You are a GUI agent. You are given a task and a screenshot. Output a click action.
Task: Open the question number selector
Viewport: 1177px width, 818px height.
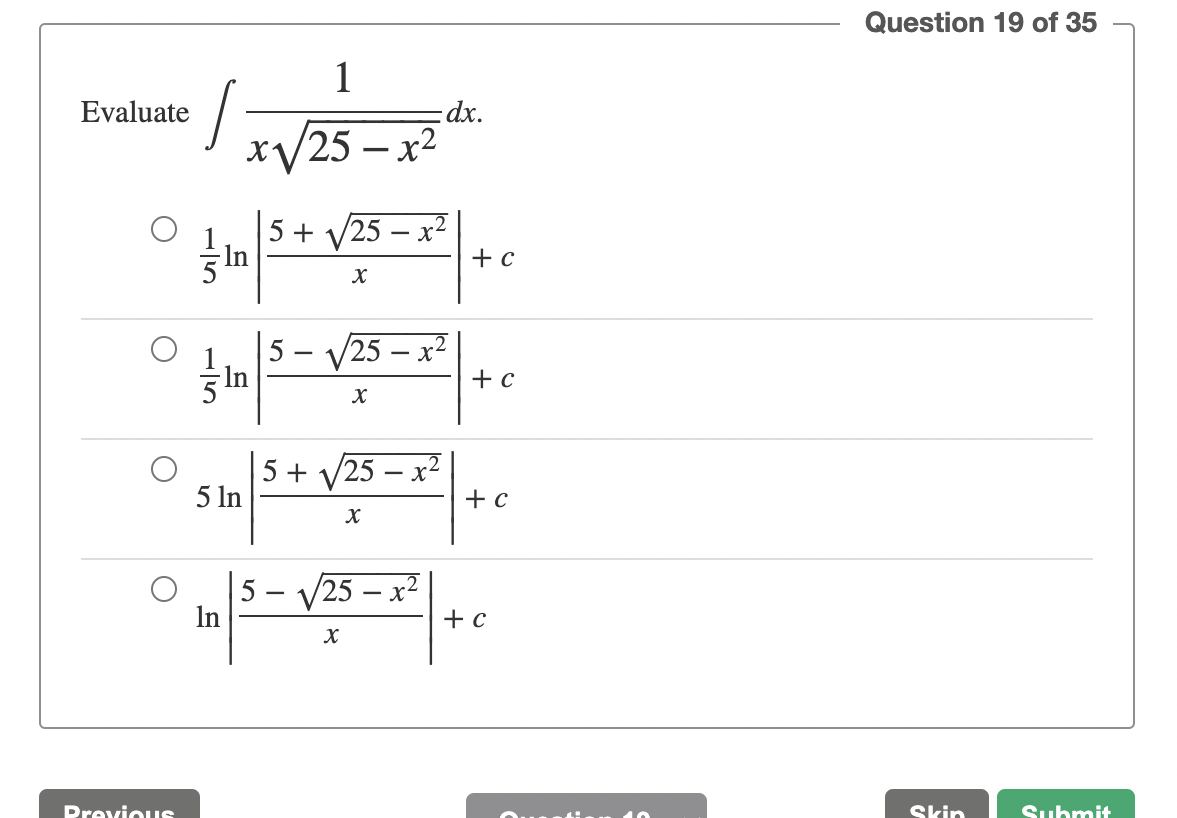pyautogui.click(x=586, y=807)
